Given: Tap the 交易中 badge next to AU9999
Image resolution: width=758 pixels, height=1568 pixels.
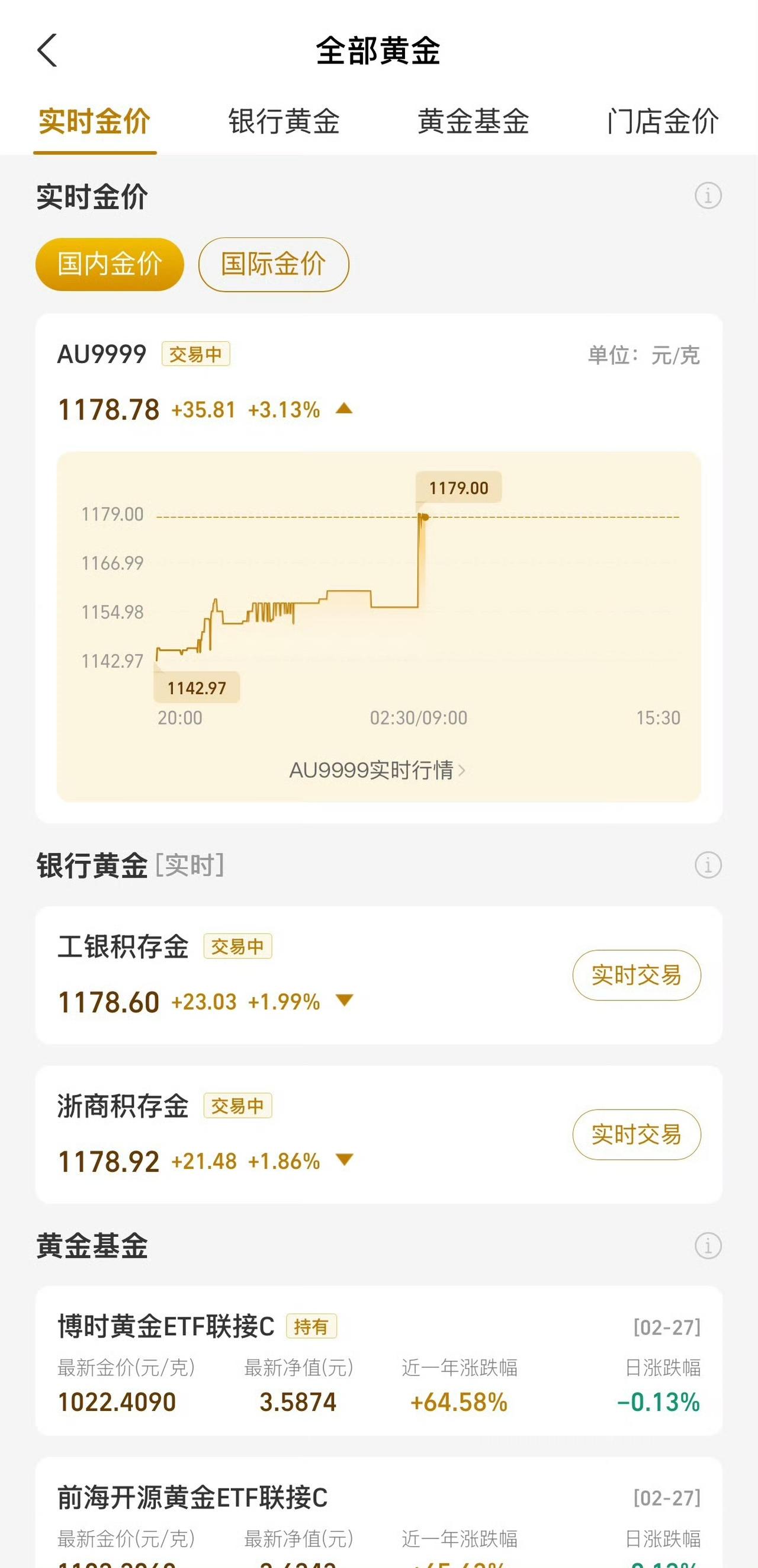Looking at the screenshot, I should click(197, 355).
